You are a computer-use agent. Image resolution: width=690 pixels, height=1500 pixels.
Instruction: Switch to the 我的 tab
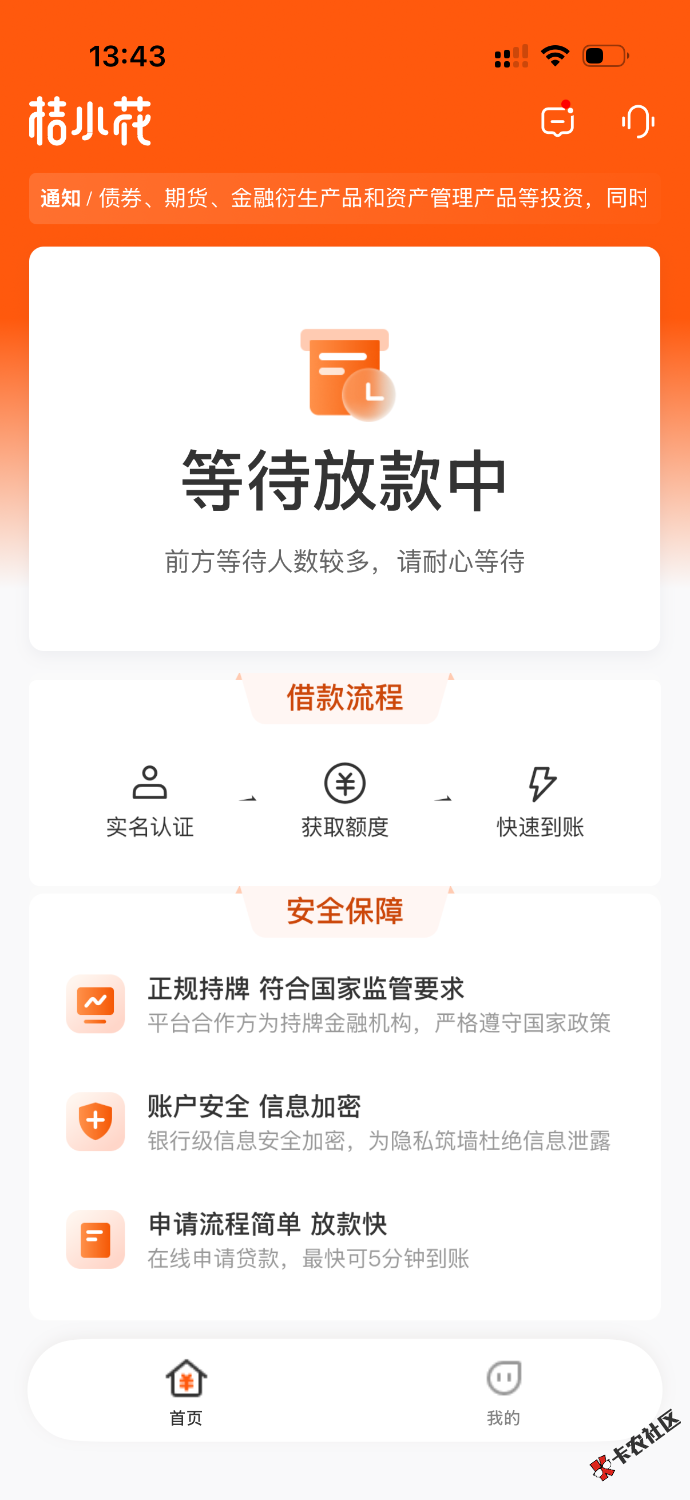(503, 1391)
